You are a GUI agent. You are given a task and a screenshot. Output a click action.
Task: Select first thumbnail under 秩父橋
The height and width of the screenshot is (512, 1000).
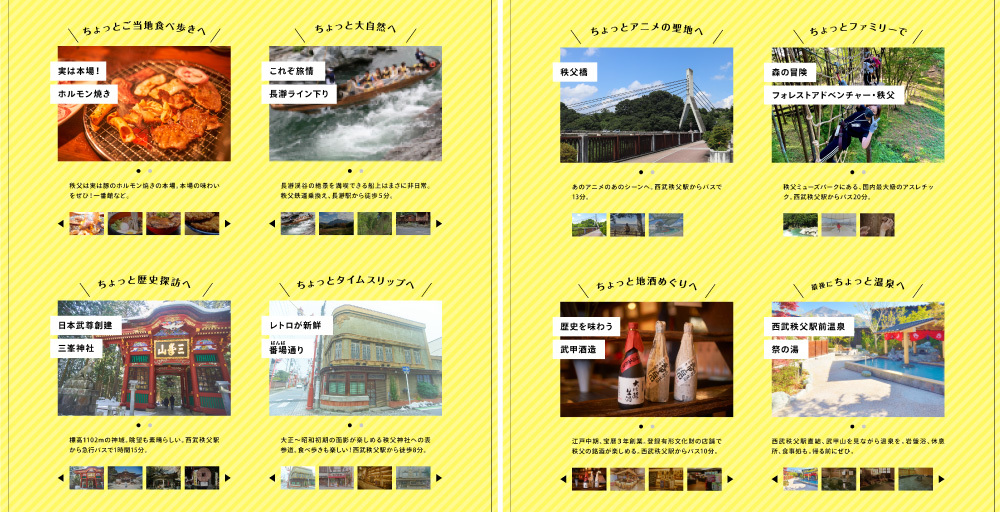coord(589,224)
